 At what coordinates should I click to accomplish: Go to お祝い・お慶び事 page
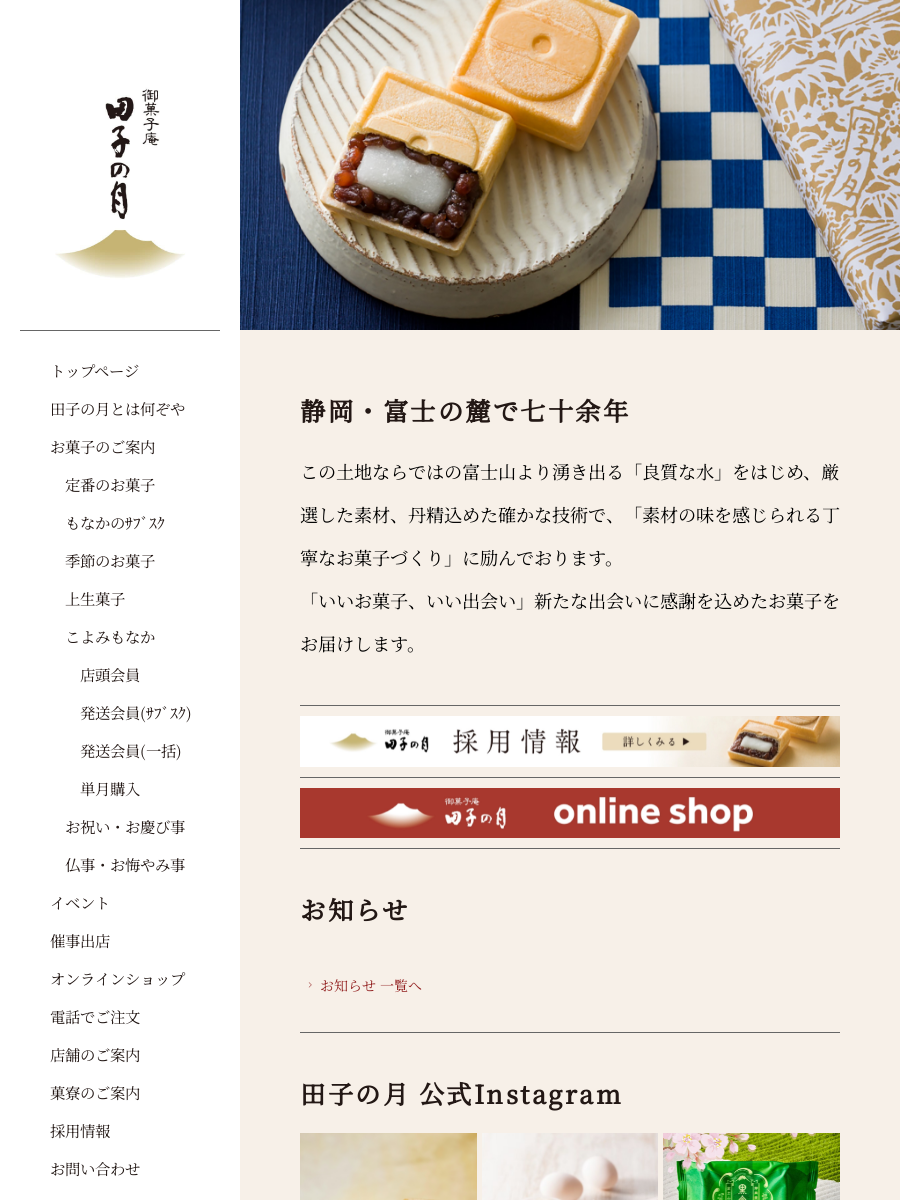[125, 827]
